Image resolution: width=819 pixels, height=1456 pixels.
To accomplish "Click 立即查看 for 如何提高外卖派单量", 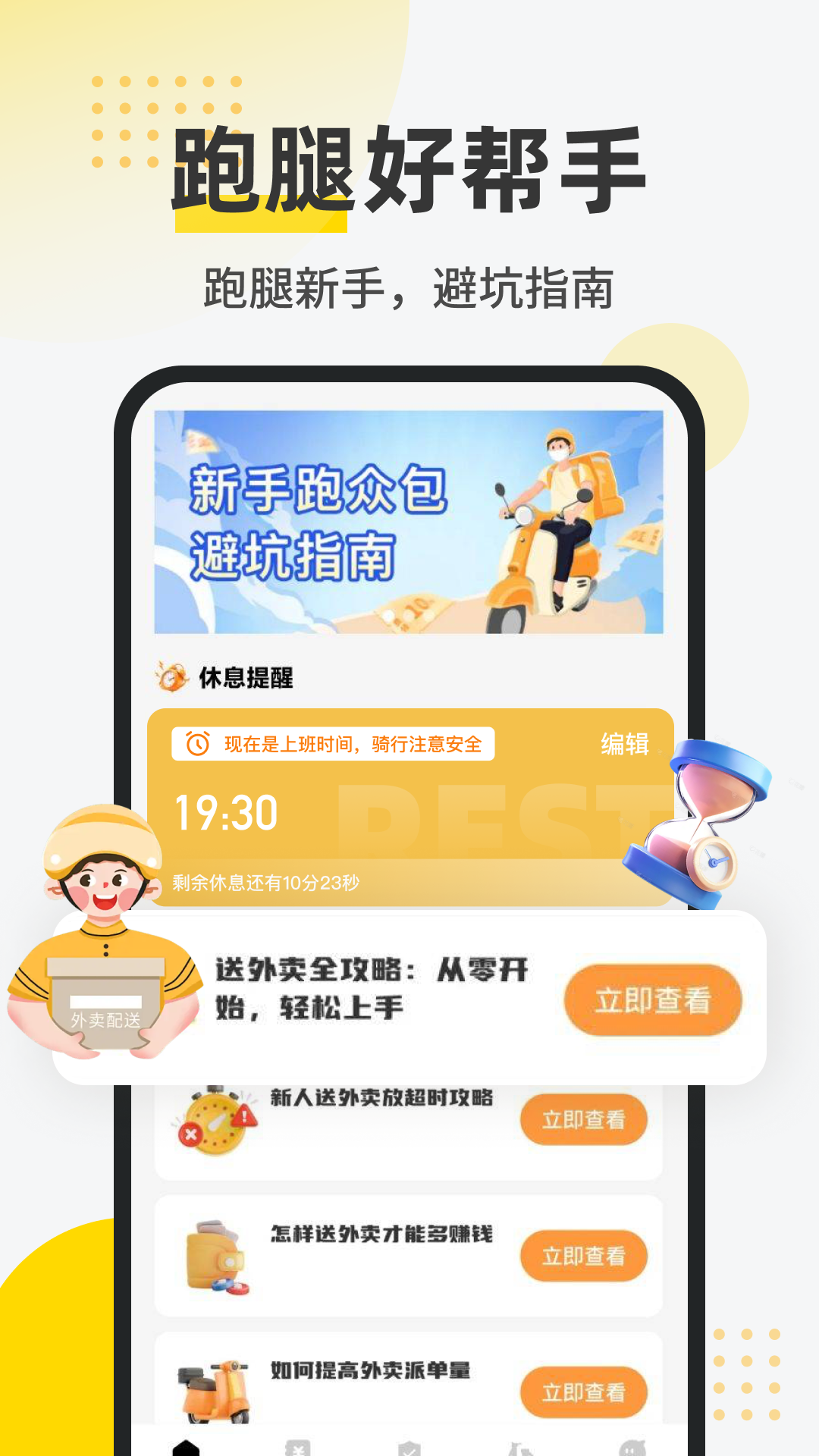I will tap(585, 1393).
